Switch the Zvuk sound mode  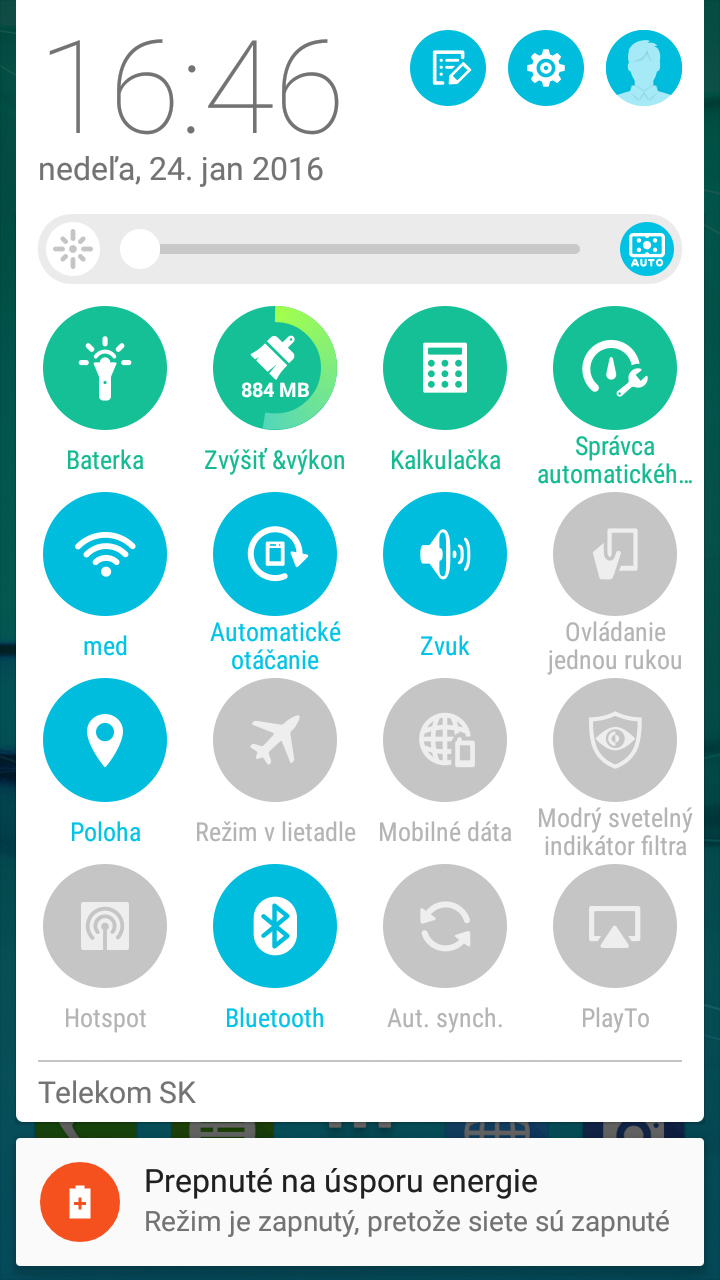click(x=445, y=554)
